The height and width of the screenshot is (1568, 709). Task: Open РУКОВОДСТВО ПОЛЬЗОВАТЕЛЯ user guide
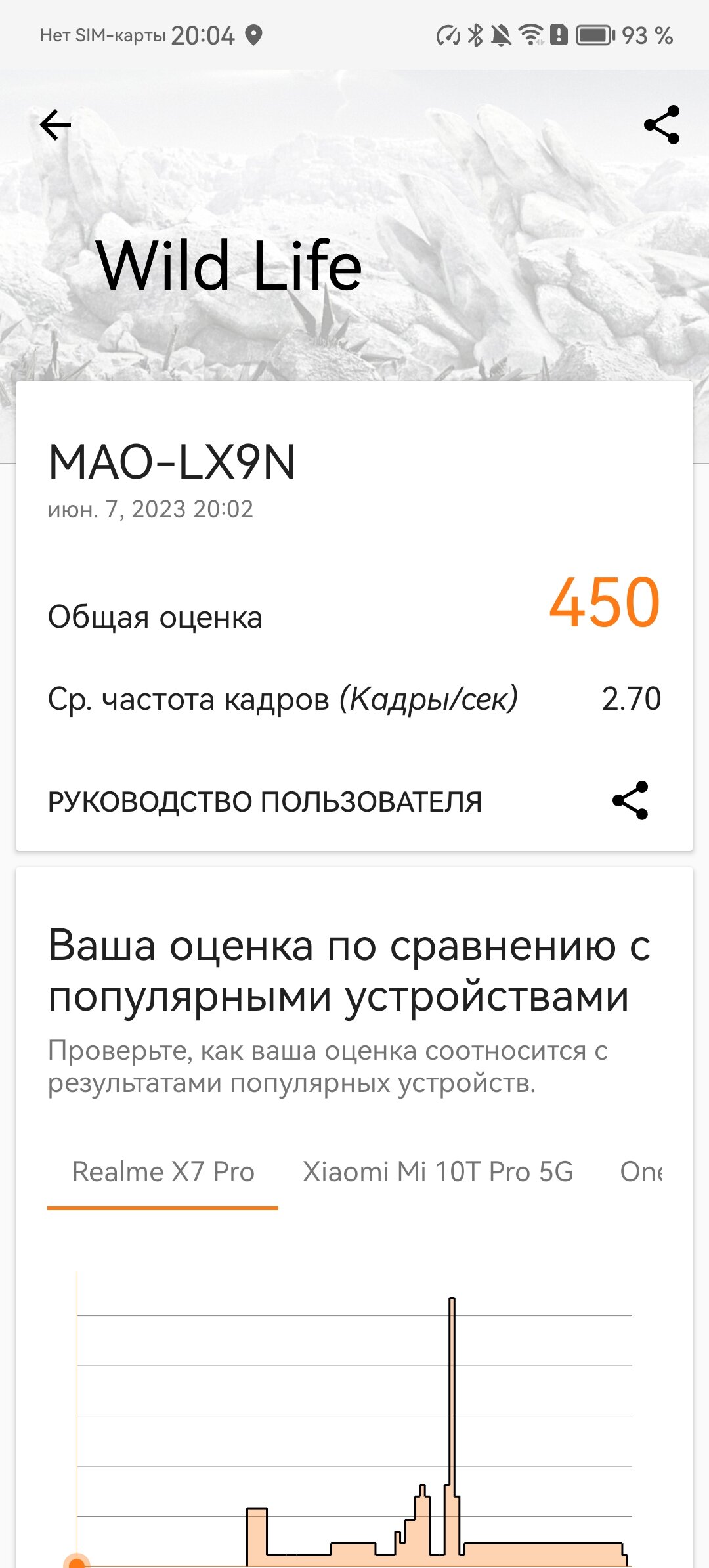tap(265, 802)
